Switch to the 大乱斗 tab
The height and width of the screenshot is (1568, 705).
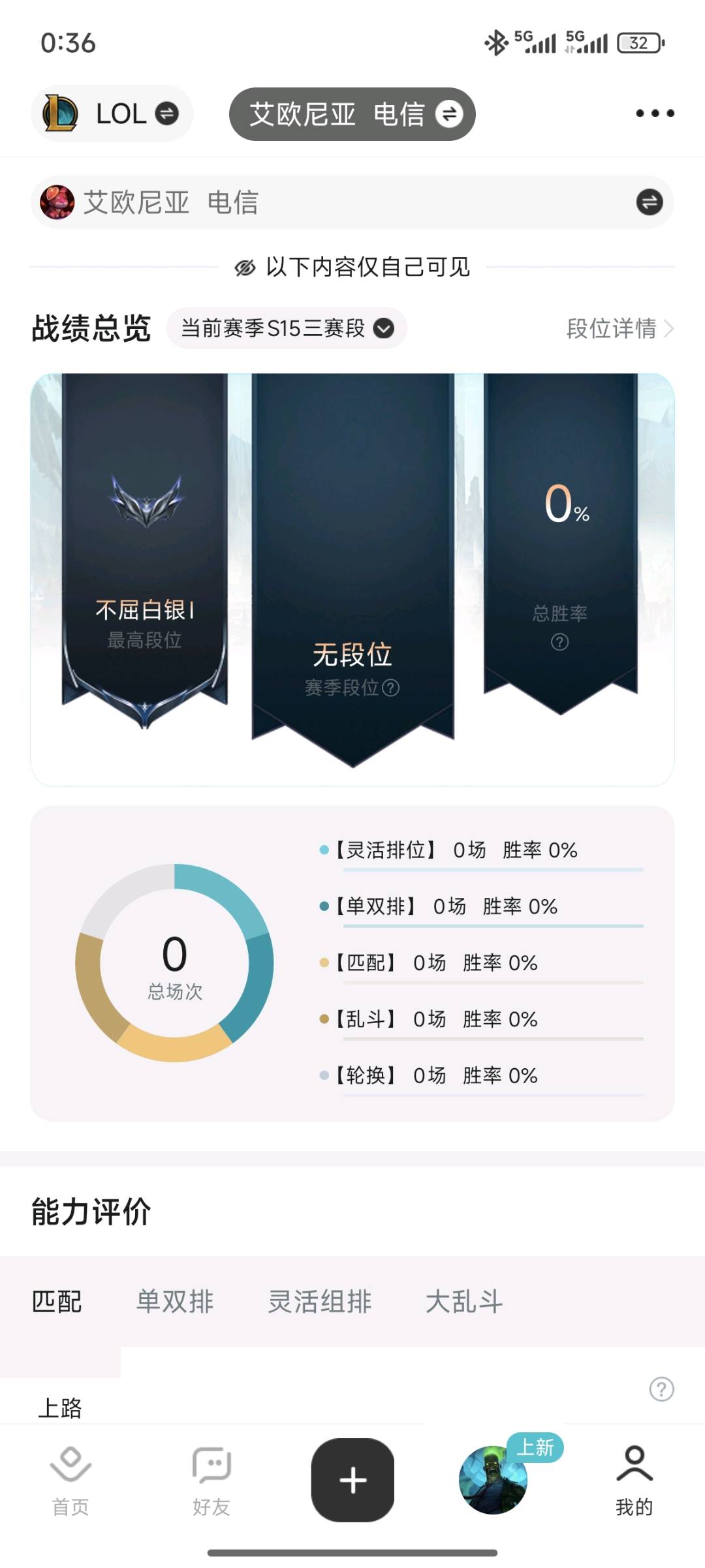coord(464,1301)
